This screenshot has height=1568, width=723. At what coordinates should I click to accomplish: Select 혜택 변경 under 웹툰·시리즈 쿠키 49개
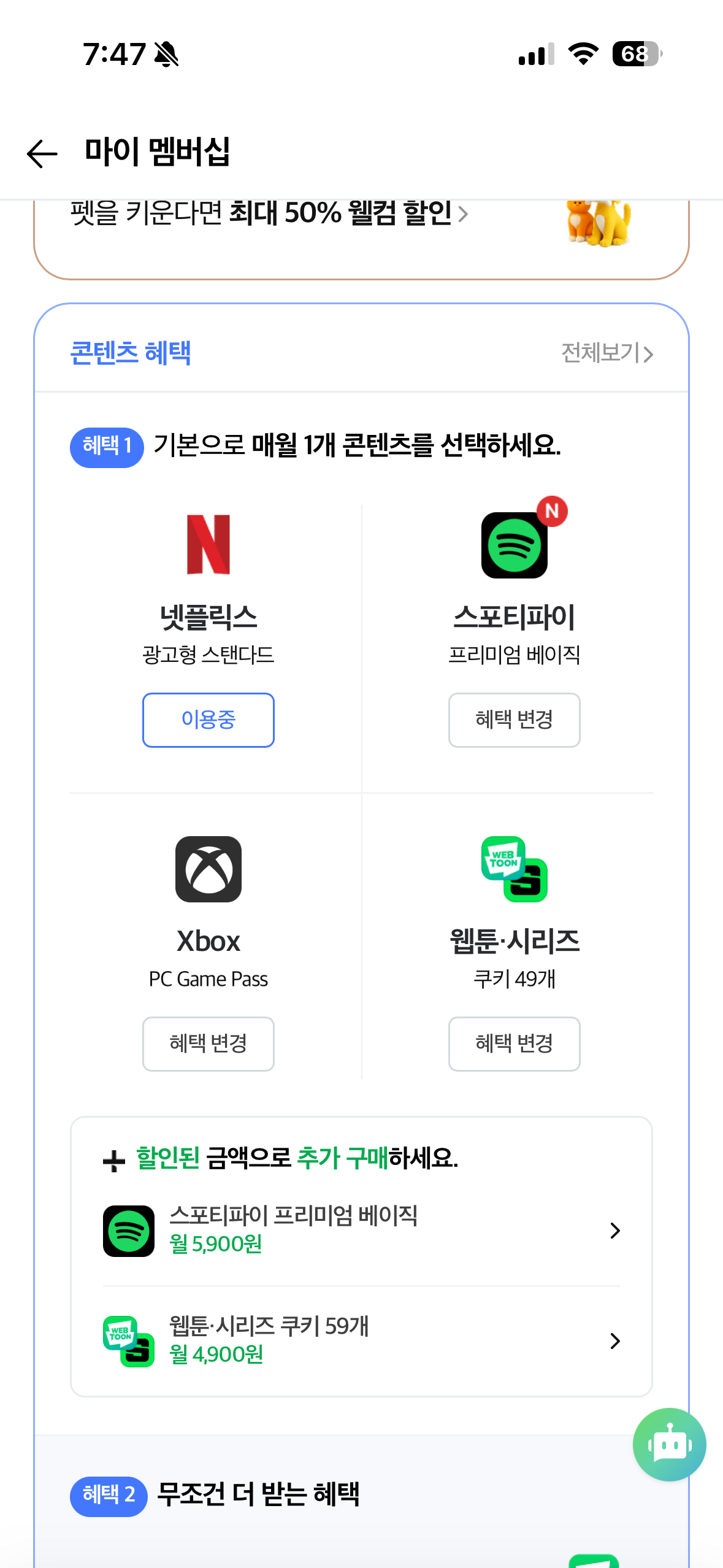514,1043
